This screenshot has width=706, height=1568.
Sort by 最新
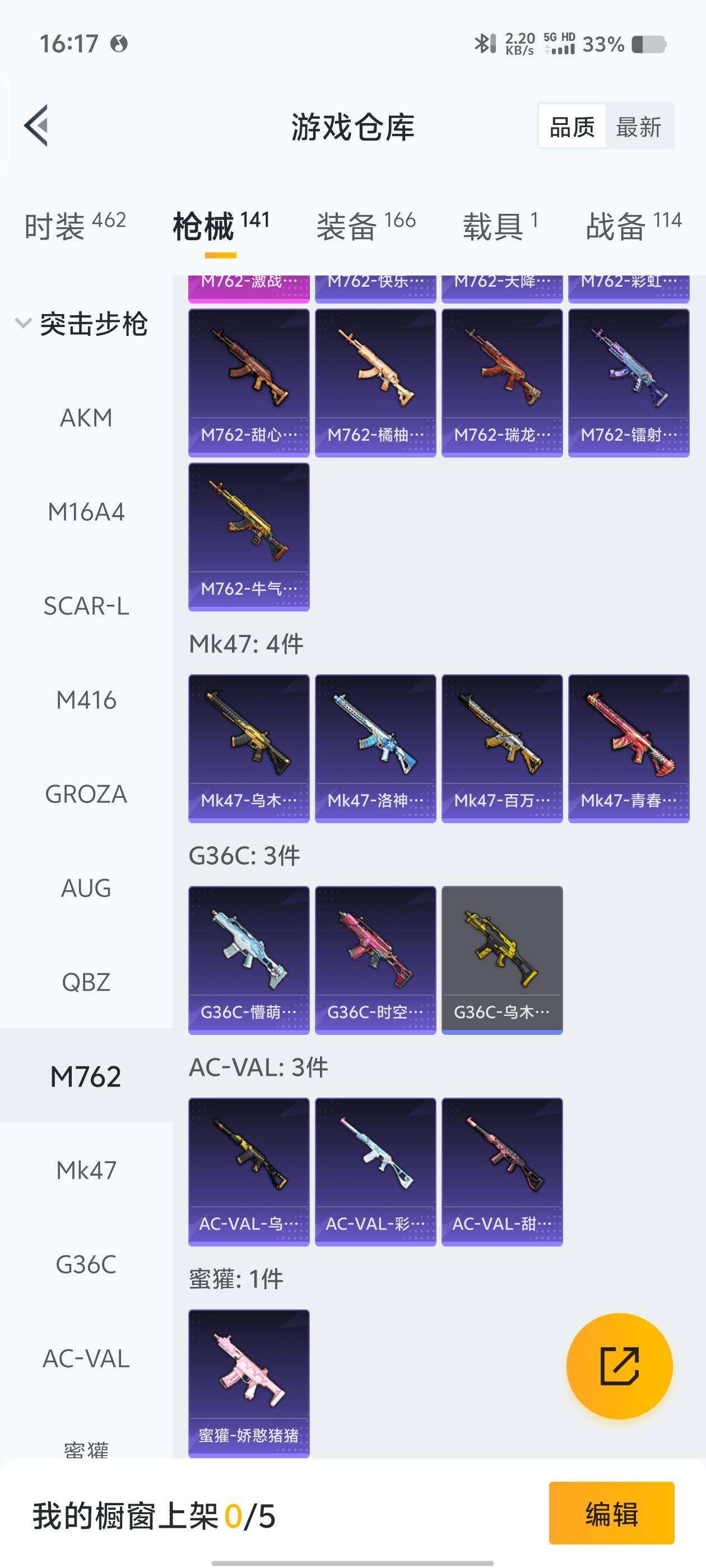pos(638,127)
